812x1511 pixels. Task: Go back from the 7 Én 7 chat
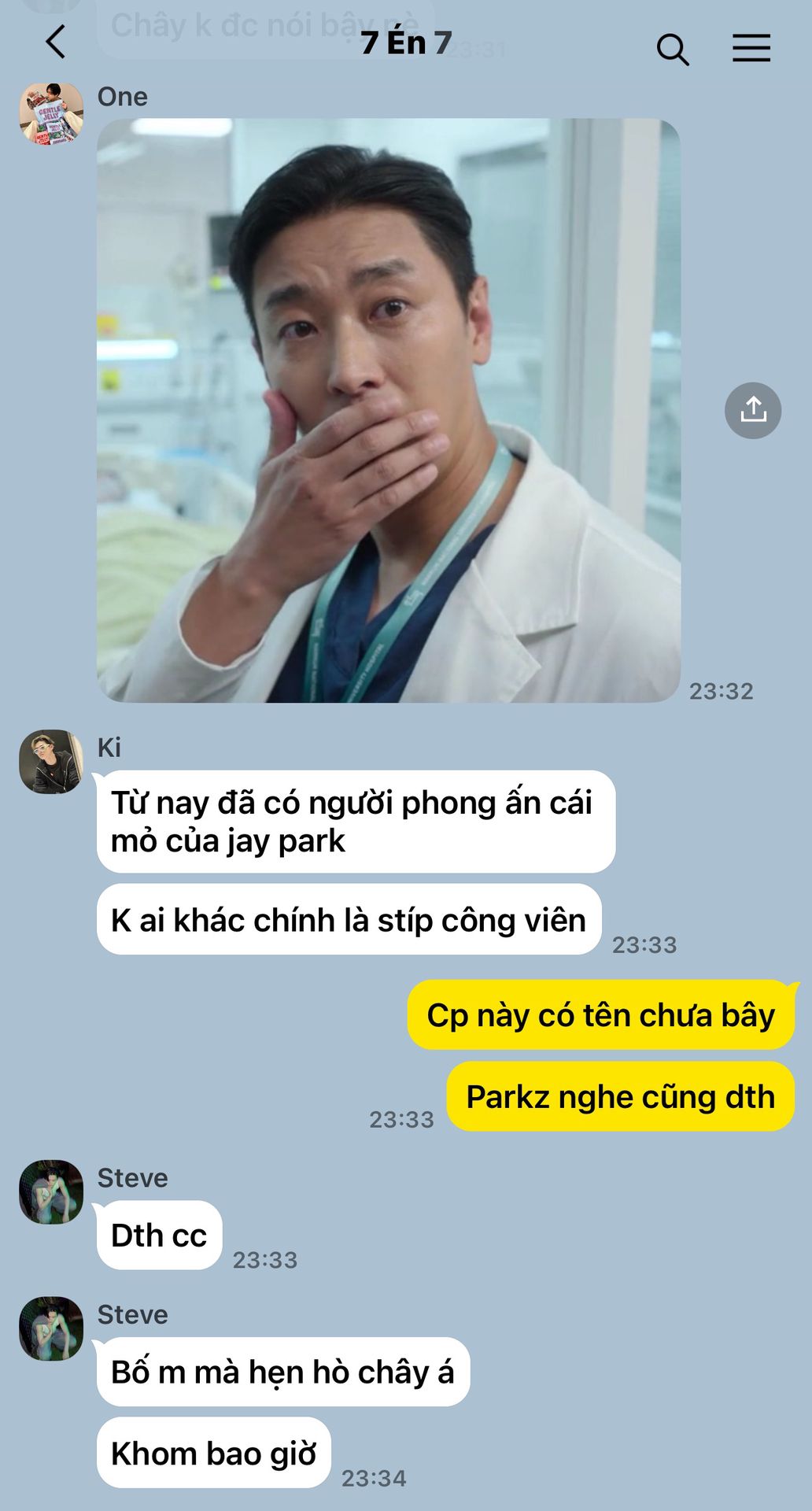[56, 42]
